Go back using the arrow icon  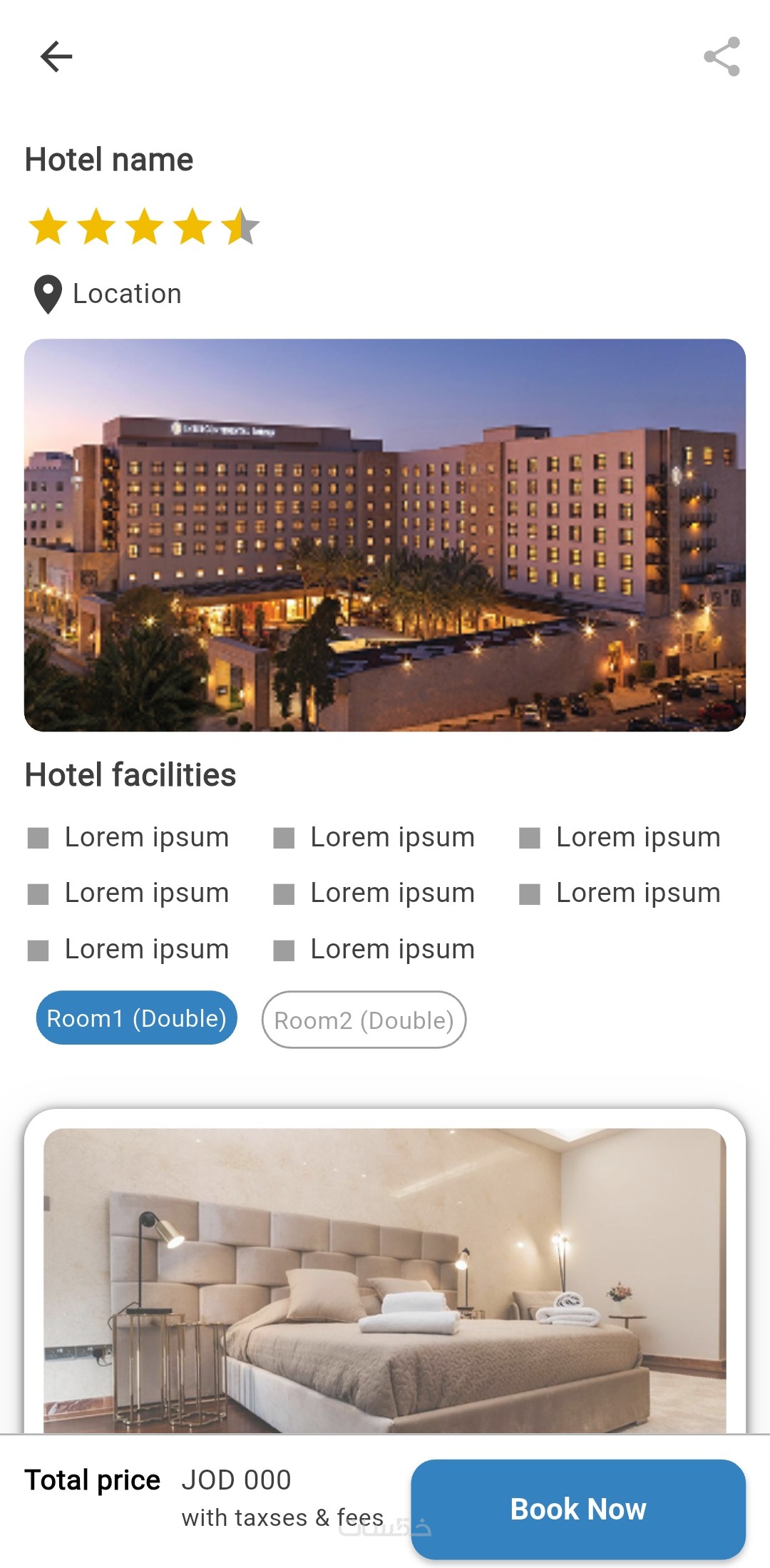point(56,57)
